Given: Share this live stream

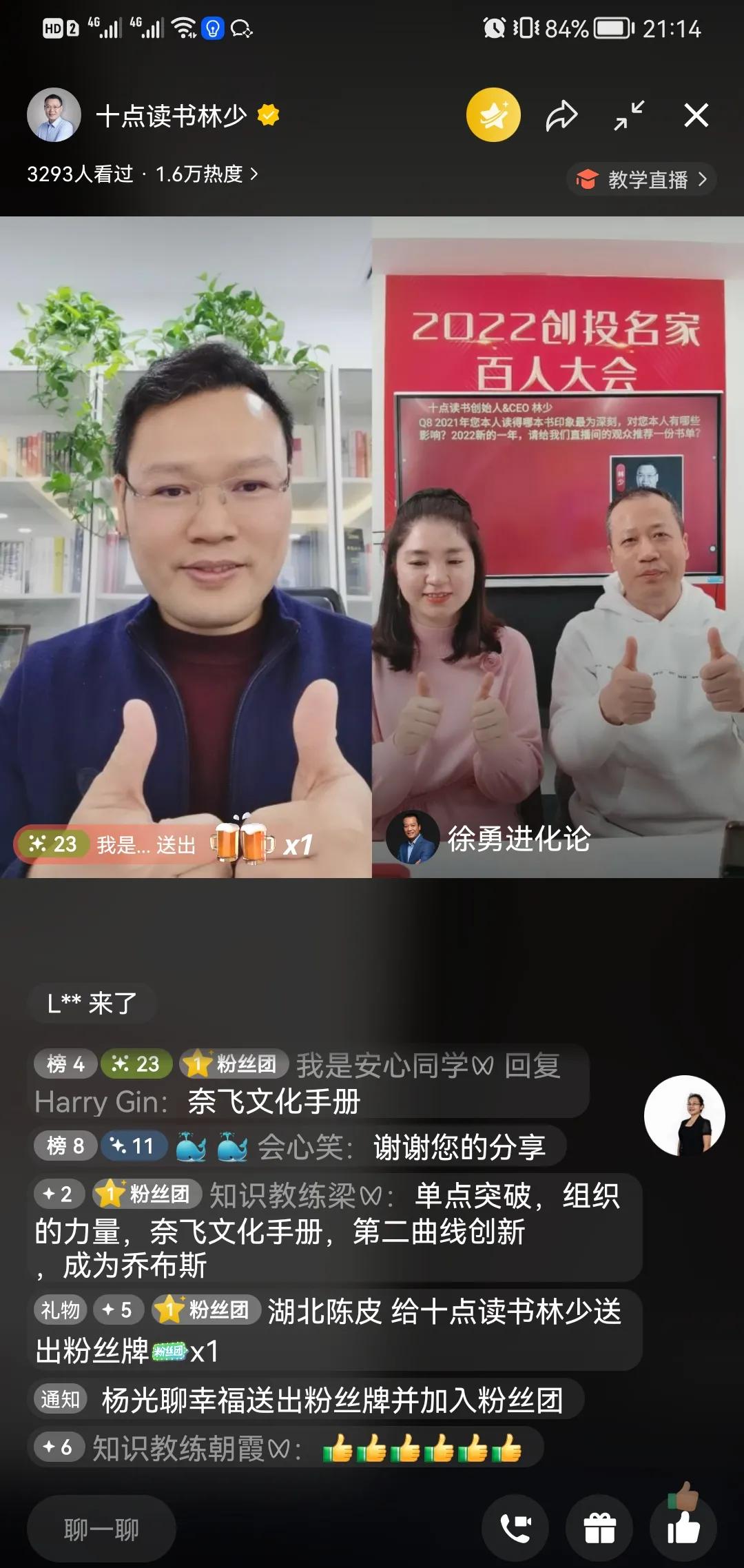Looking at the screenshot, I should click(x=561, y=115).
